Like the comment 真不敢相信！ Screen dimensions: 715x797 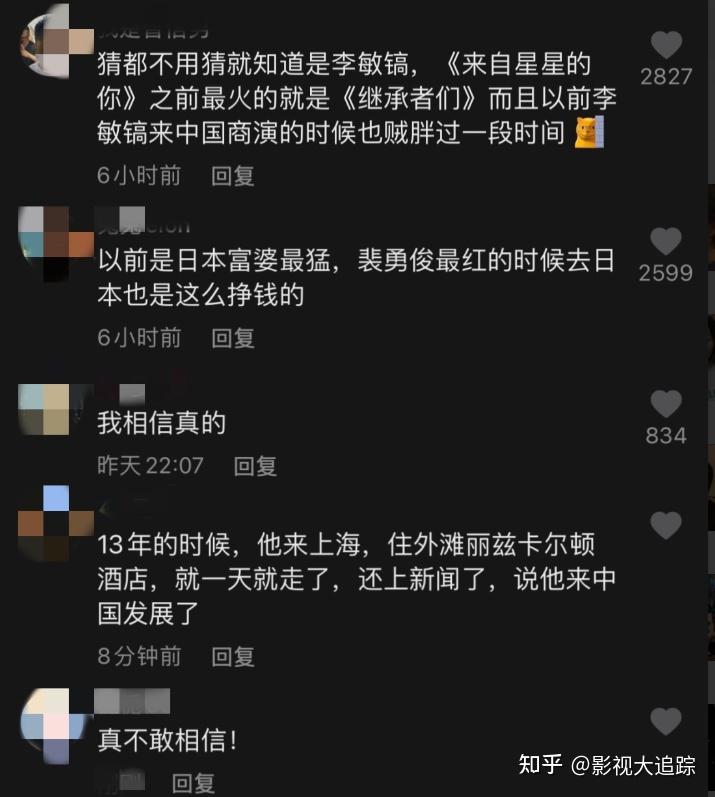(x=666, y=721)
